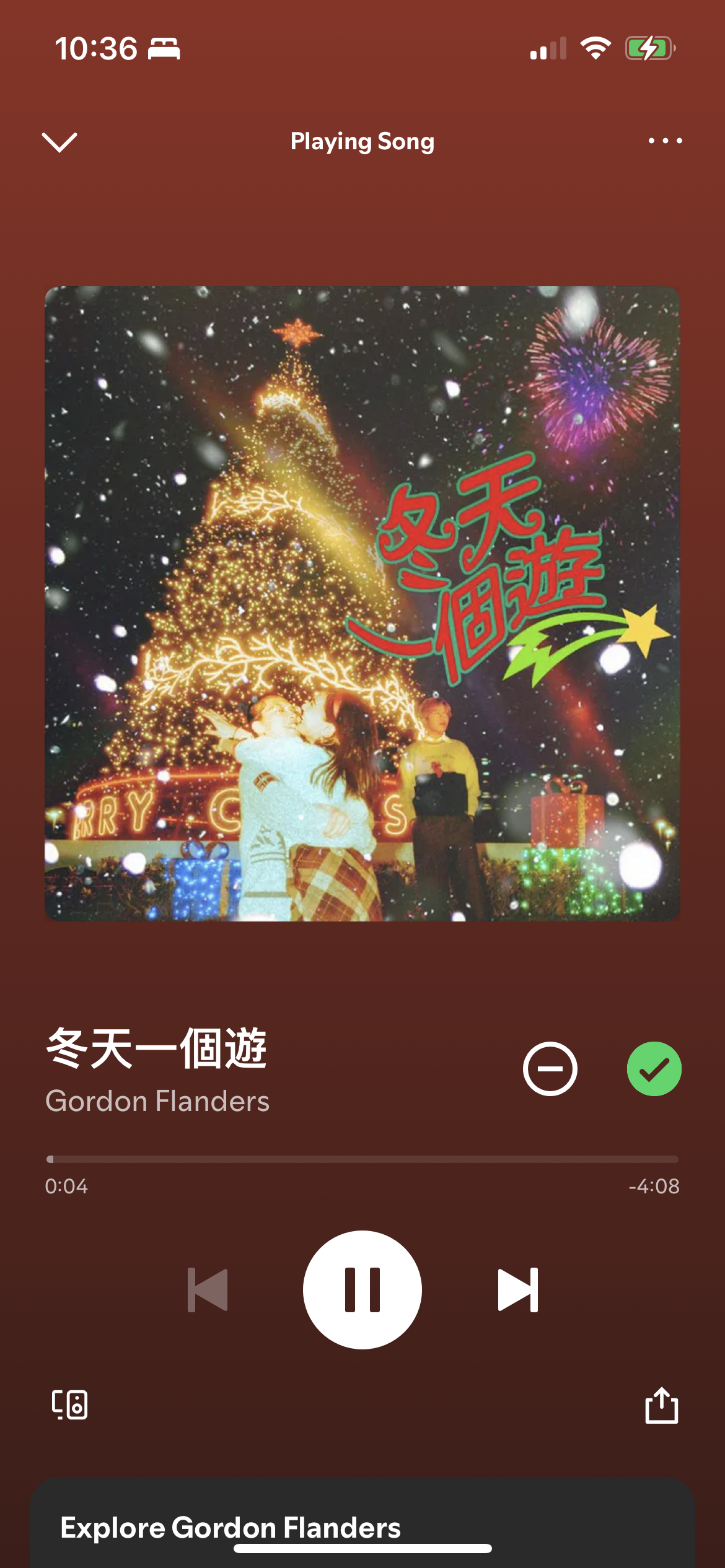Tap the playback progress bar
Image resolution: width=725 pixels, height=1568 pixels.
[x=362, y=1159]
